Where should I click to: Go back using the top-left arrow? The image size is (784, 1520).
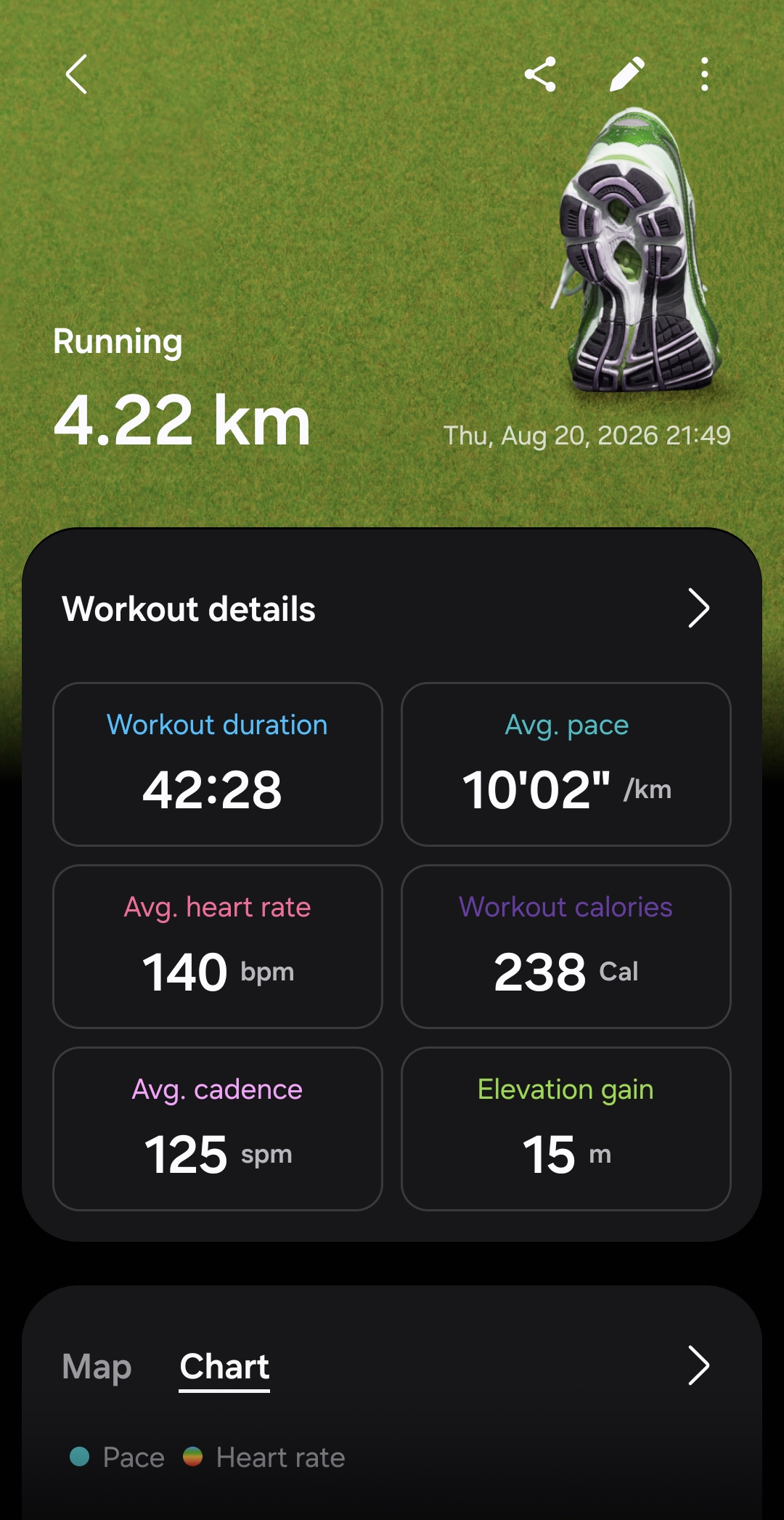coord(76,74)
